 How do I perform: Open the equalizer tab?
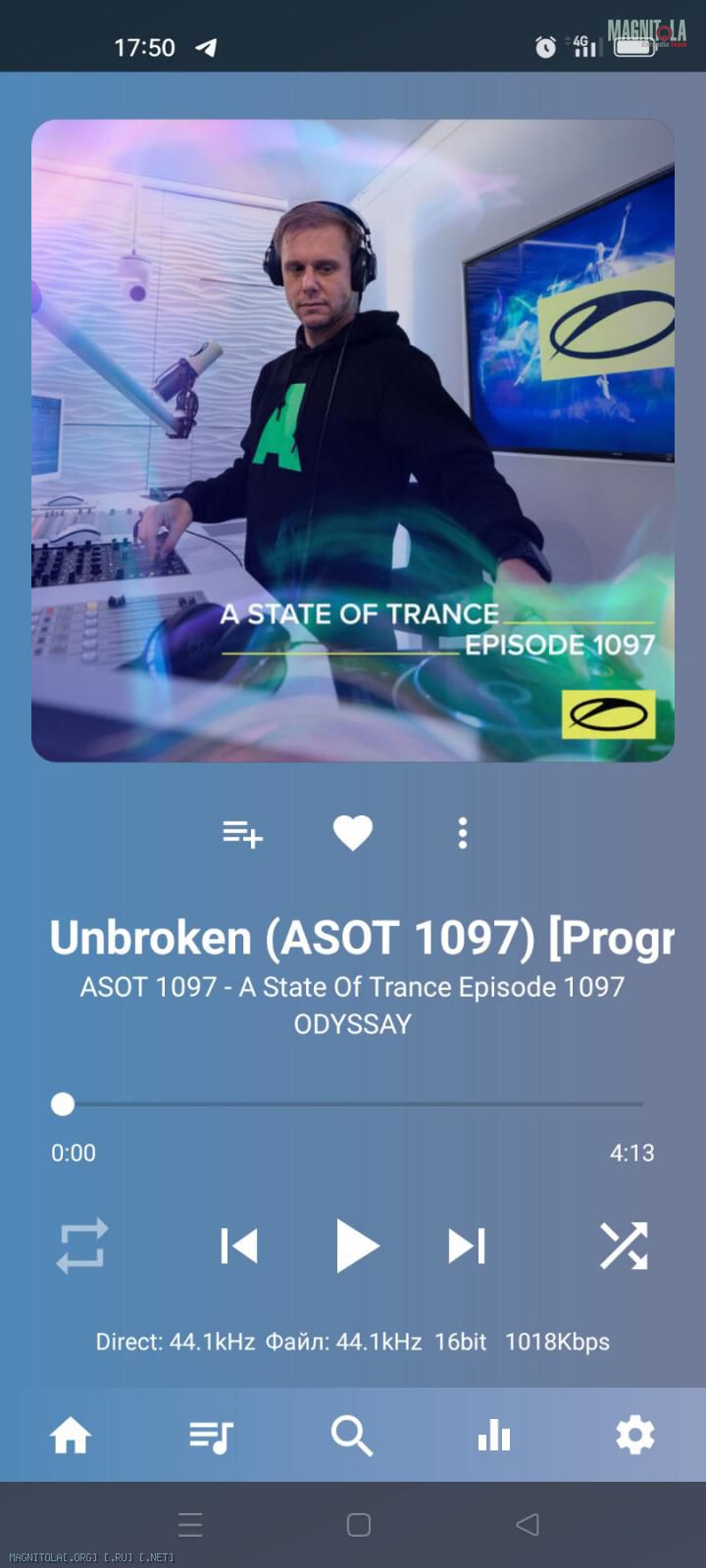[493, 1436]
